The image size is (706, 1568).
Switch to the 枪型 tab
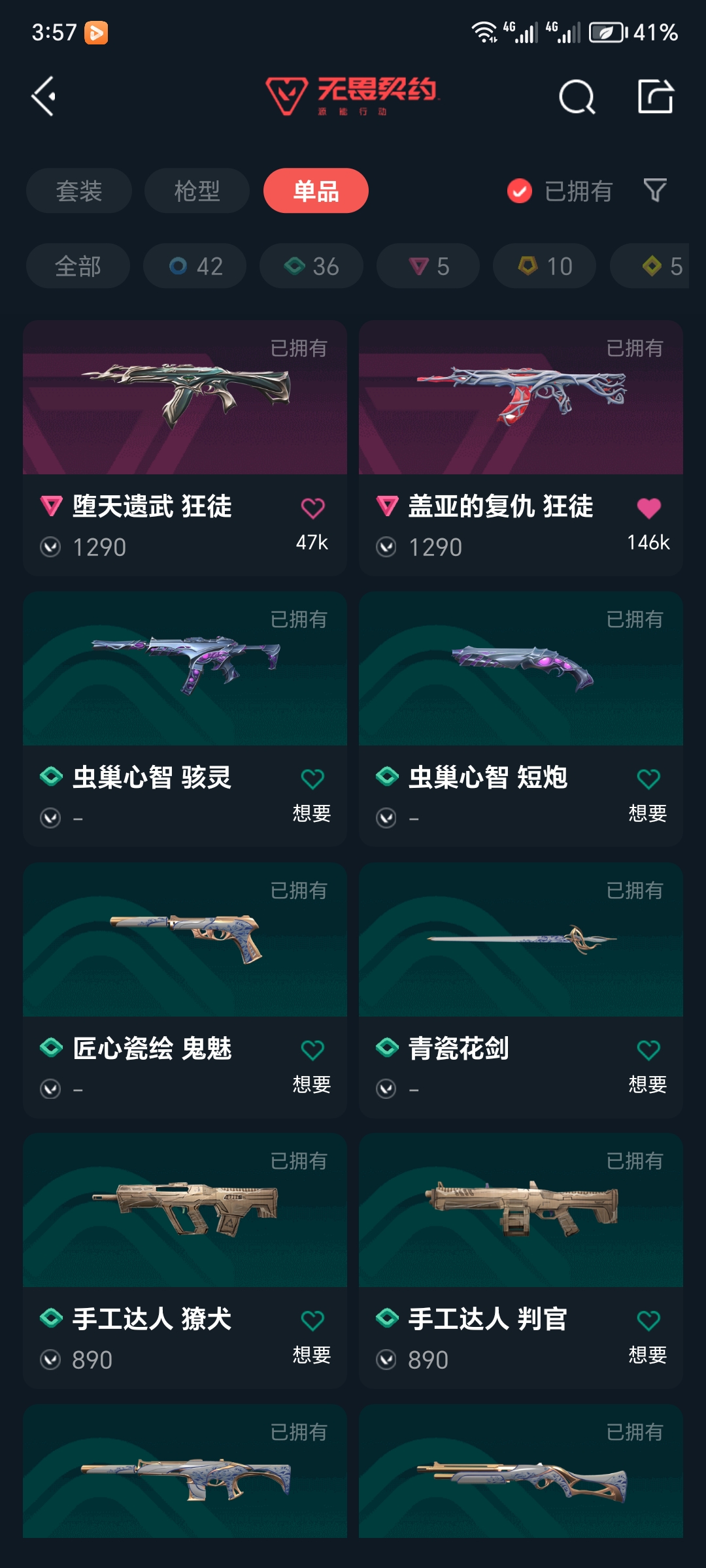[197, 191]
